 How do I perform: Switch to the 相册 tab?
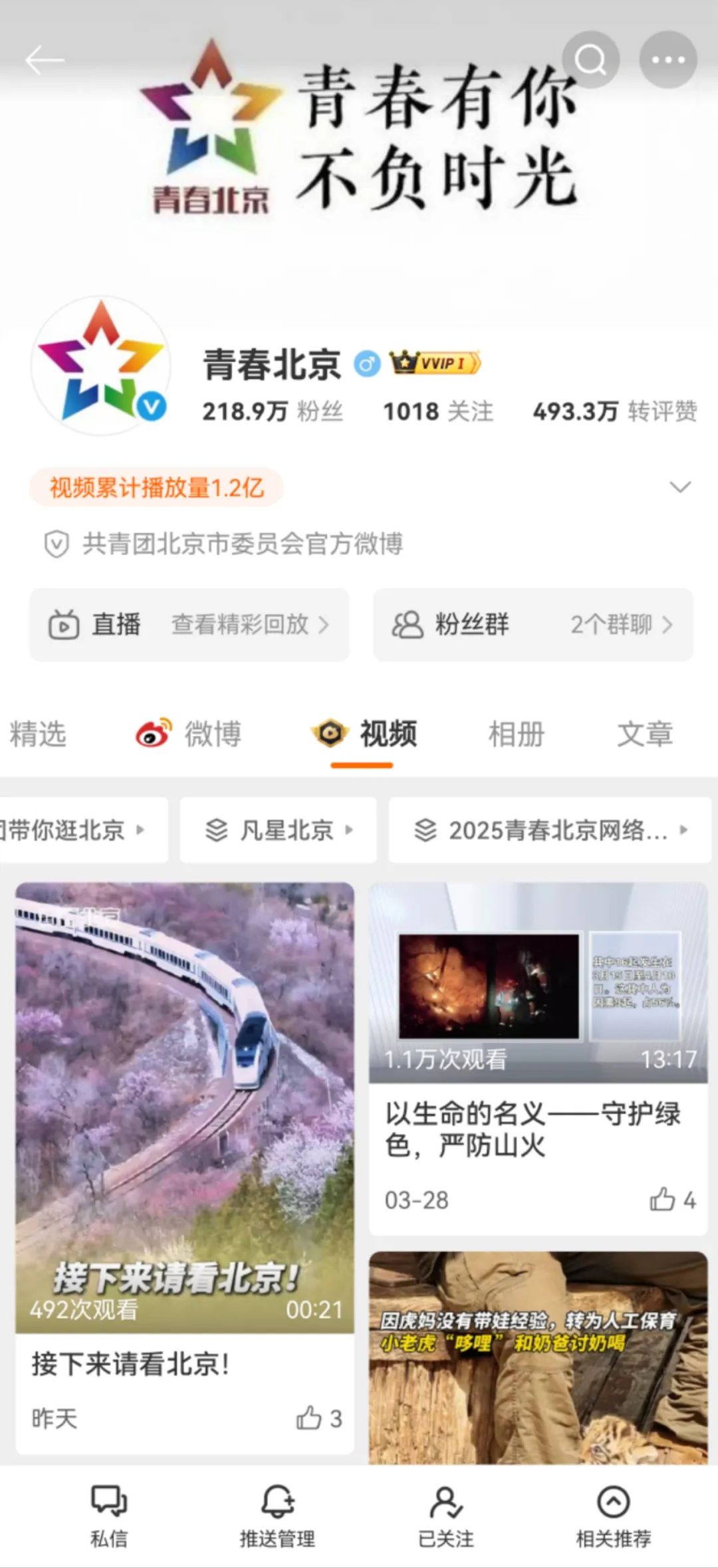point(516,734)
